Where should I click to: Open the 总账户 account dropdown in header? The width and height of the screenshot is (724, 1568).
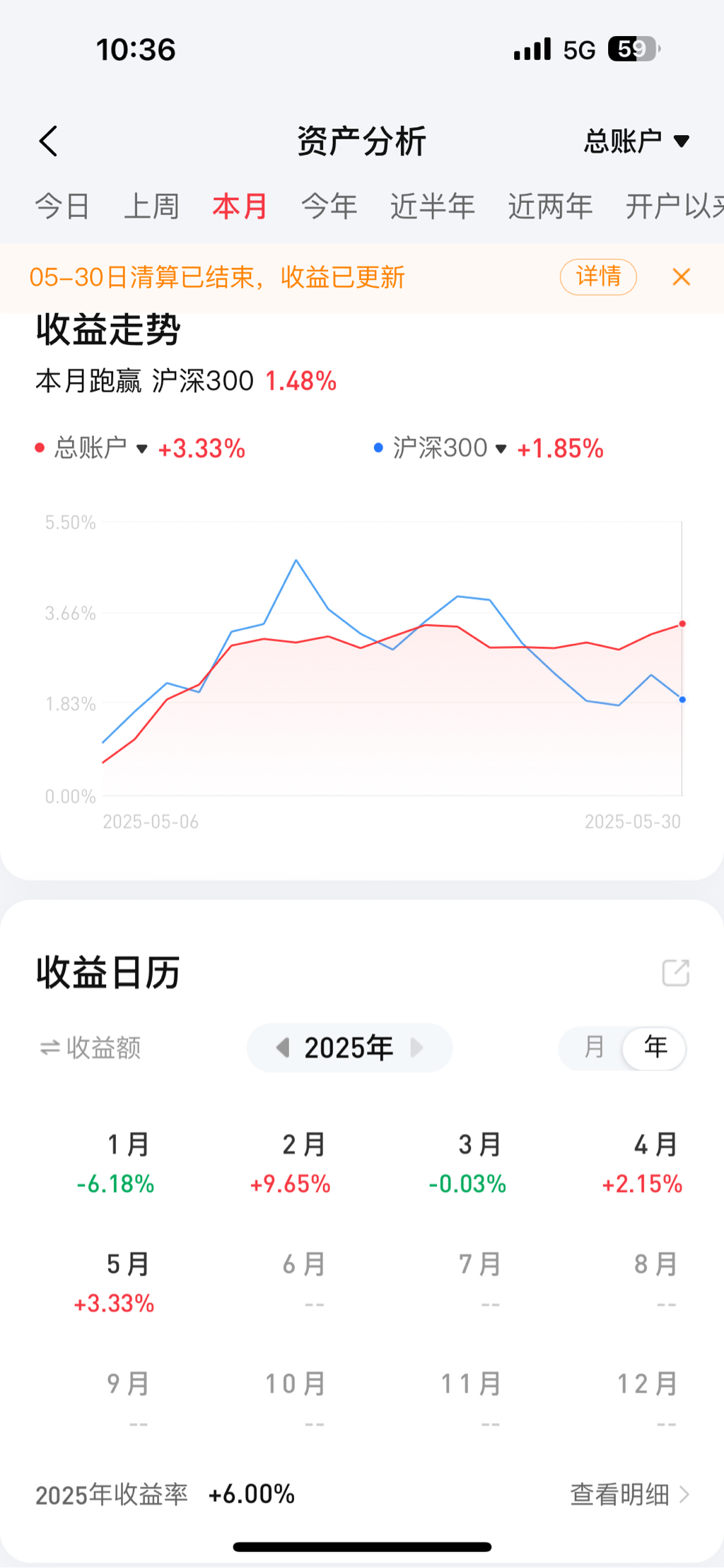[x=636, y=141]
